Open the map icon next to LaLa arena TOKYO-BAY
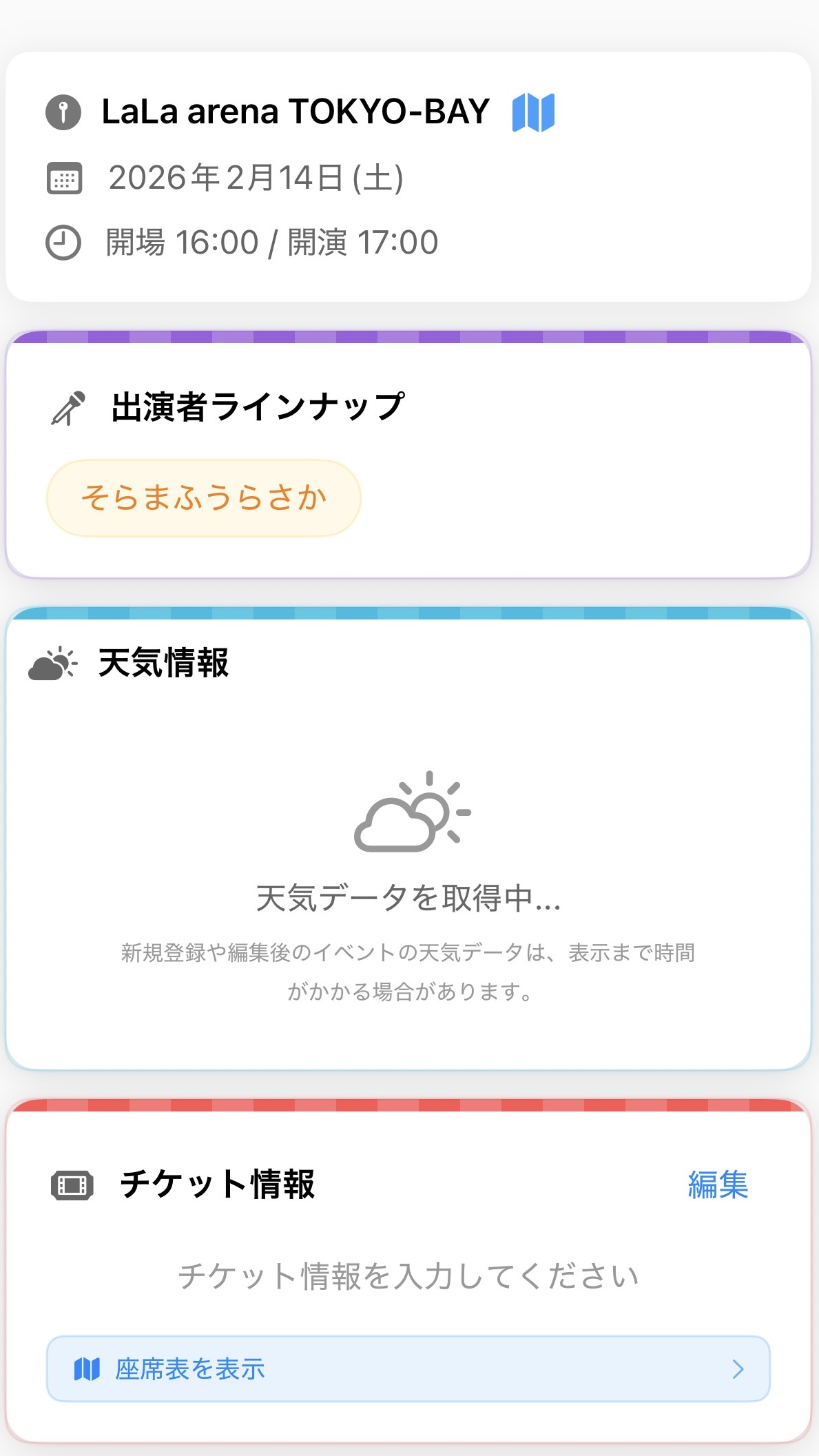 pyautogui.click(x=533, y=112)
